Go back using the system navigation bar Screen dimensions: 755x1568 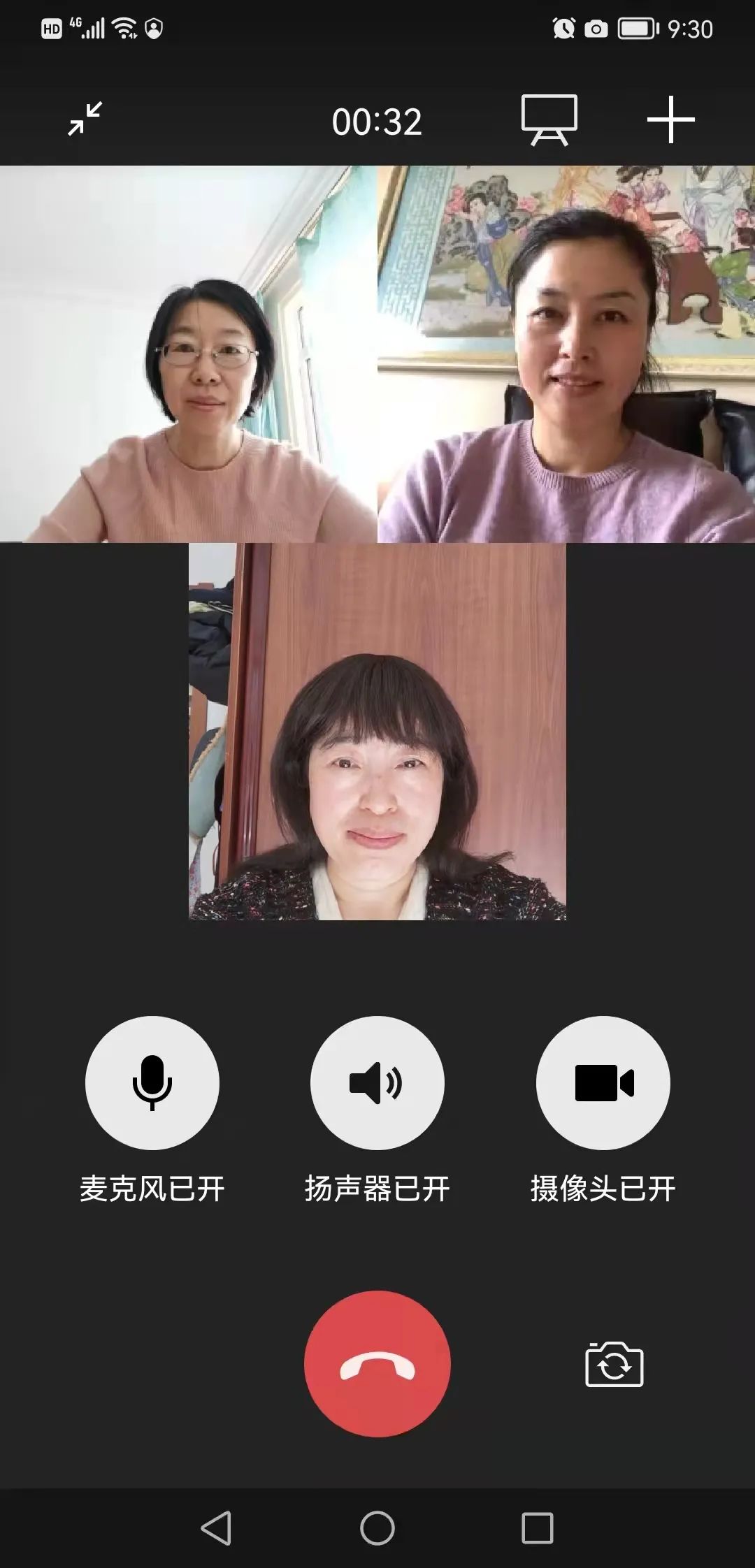[216, 1528]
